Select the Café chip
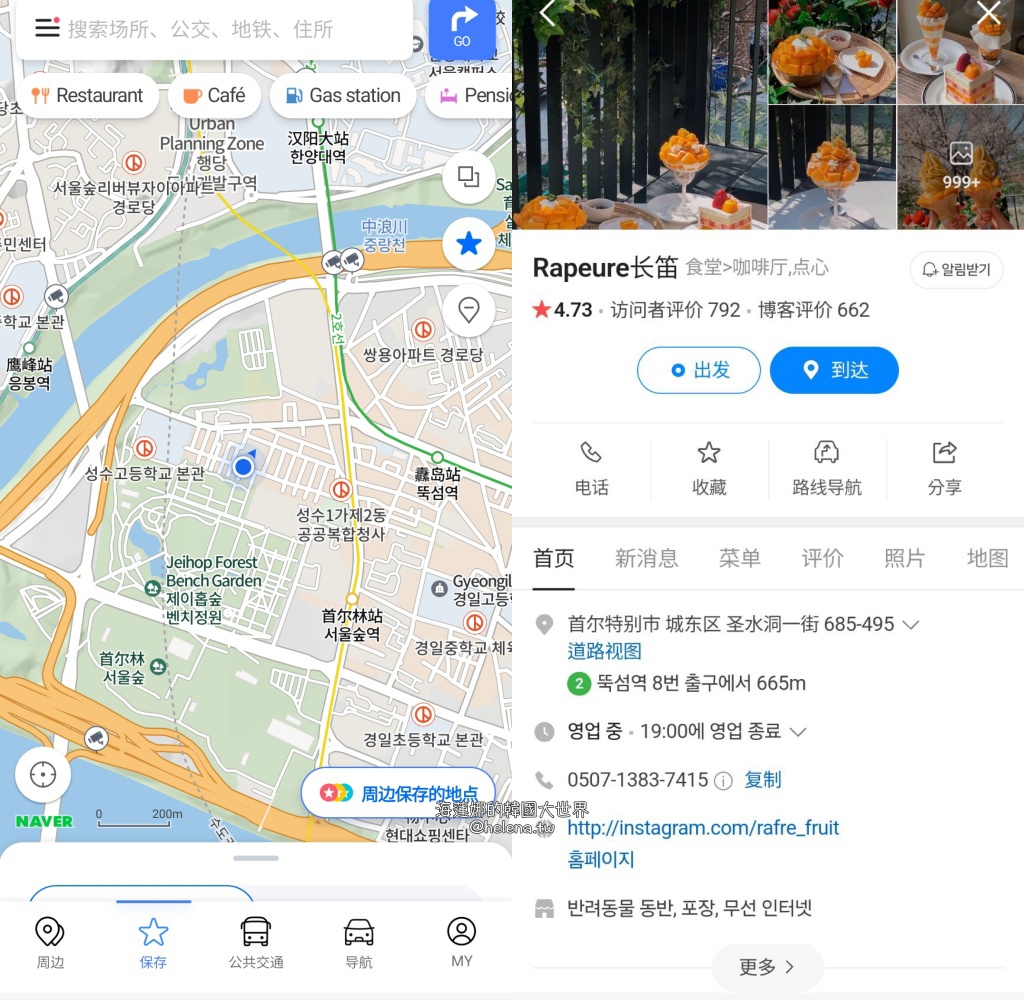The width and height of the screenshot is (1024, 1000). (214, 96)
